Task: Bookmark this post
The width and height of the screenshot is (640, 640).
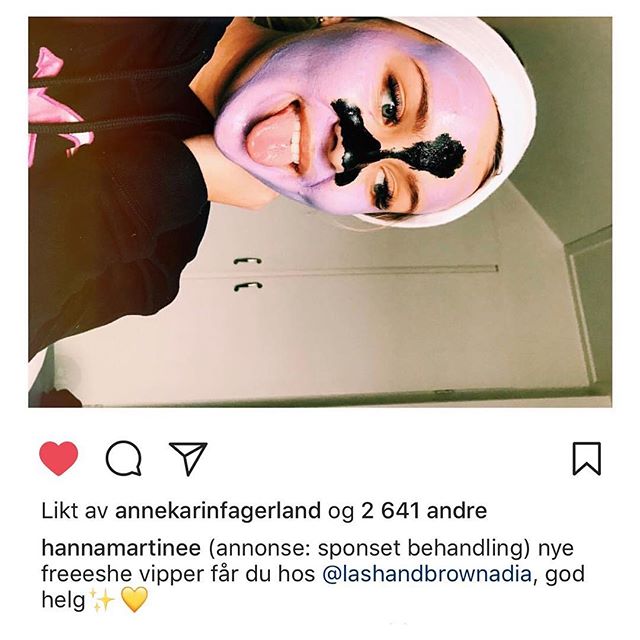Action: pyautogui.click(x=586, y=458)
